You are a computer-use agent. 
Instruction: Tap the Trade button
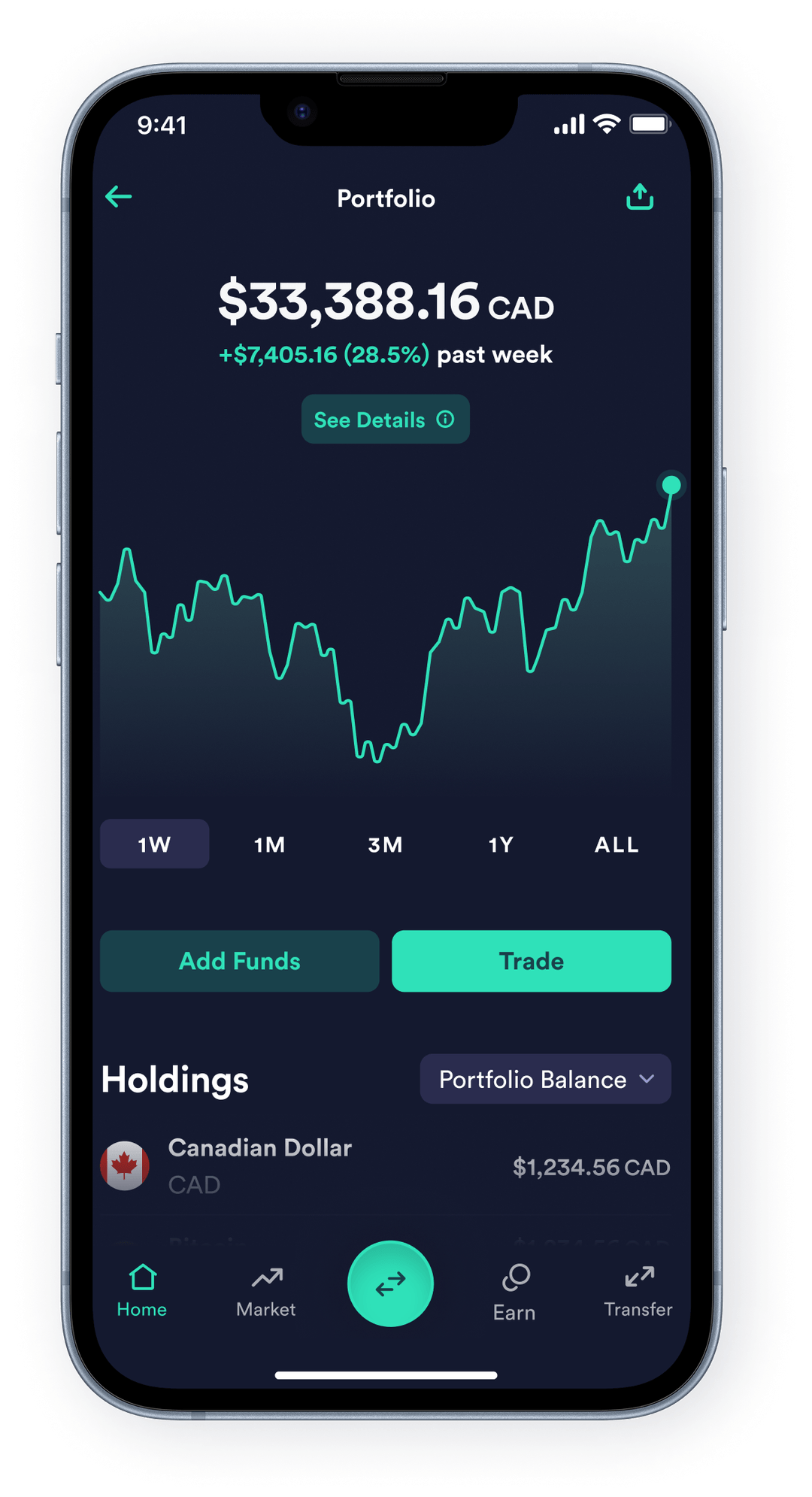click(532, 961)
